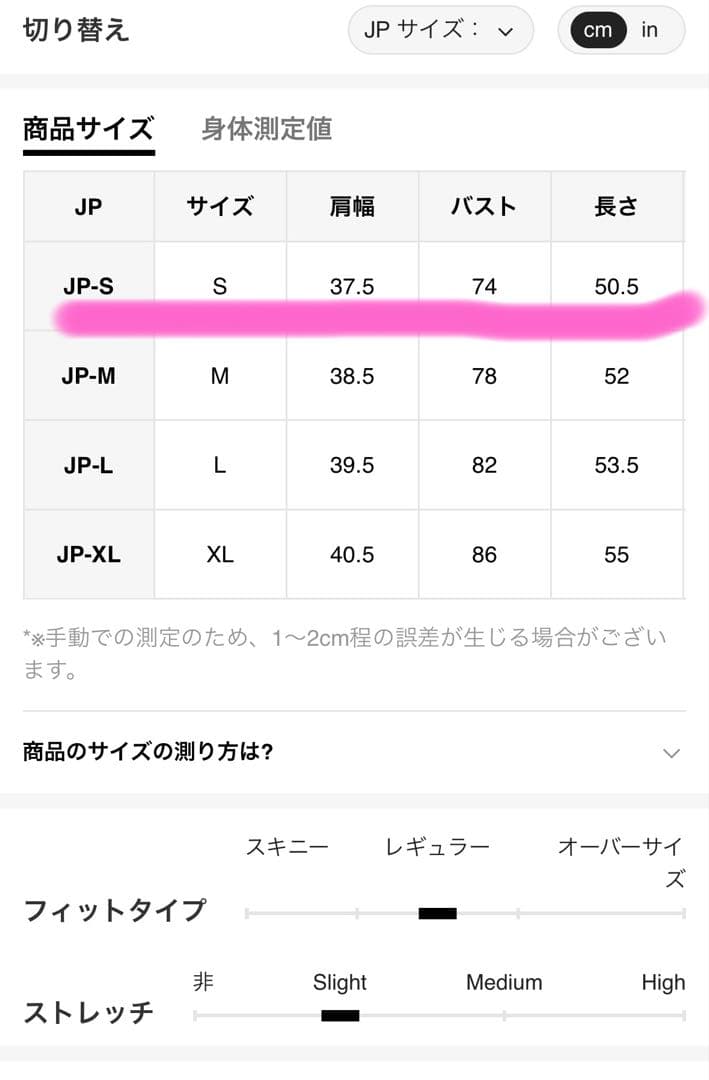Viewport: 709px width, 1080px height.
Task: Switch to the 商品サイズ tab
Action: [x=88, y=129]
